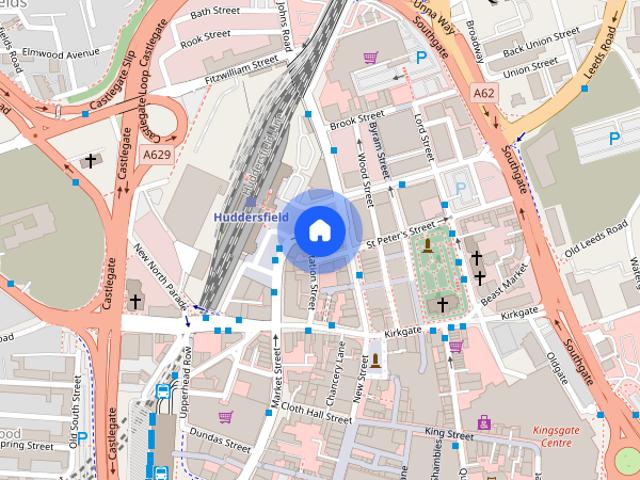Tap the blue home location marker

click(x=319, y=230)
